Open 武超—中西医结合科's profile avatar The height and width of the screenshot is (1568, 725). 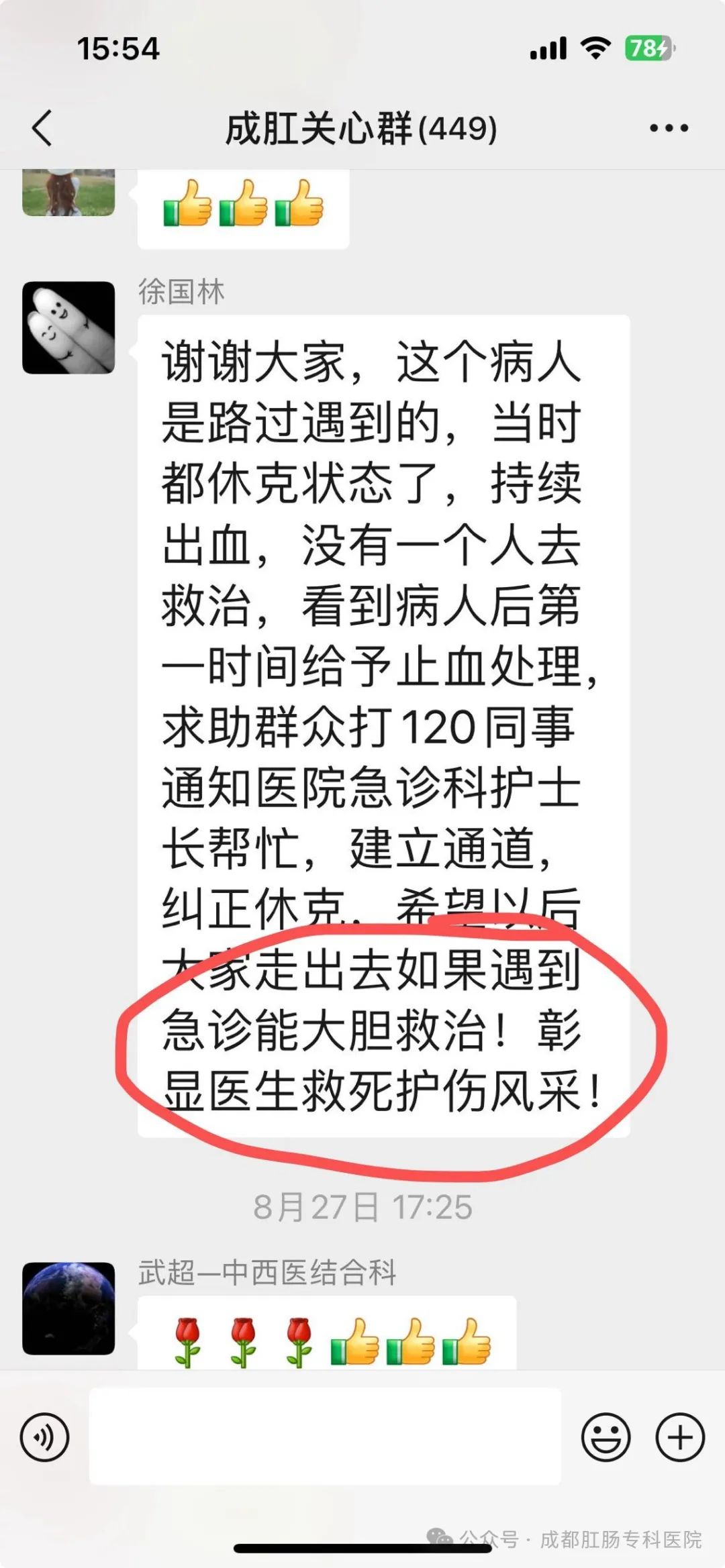coord(68,1308)
